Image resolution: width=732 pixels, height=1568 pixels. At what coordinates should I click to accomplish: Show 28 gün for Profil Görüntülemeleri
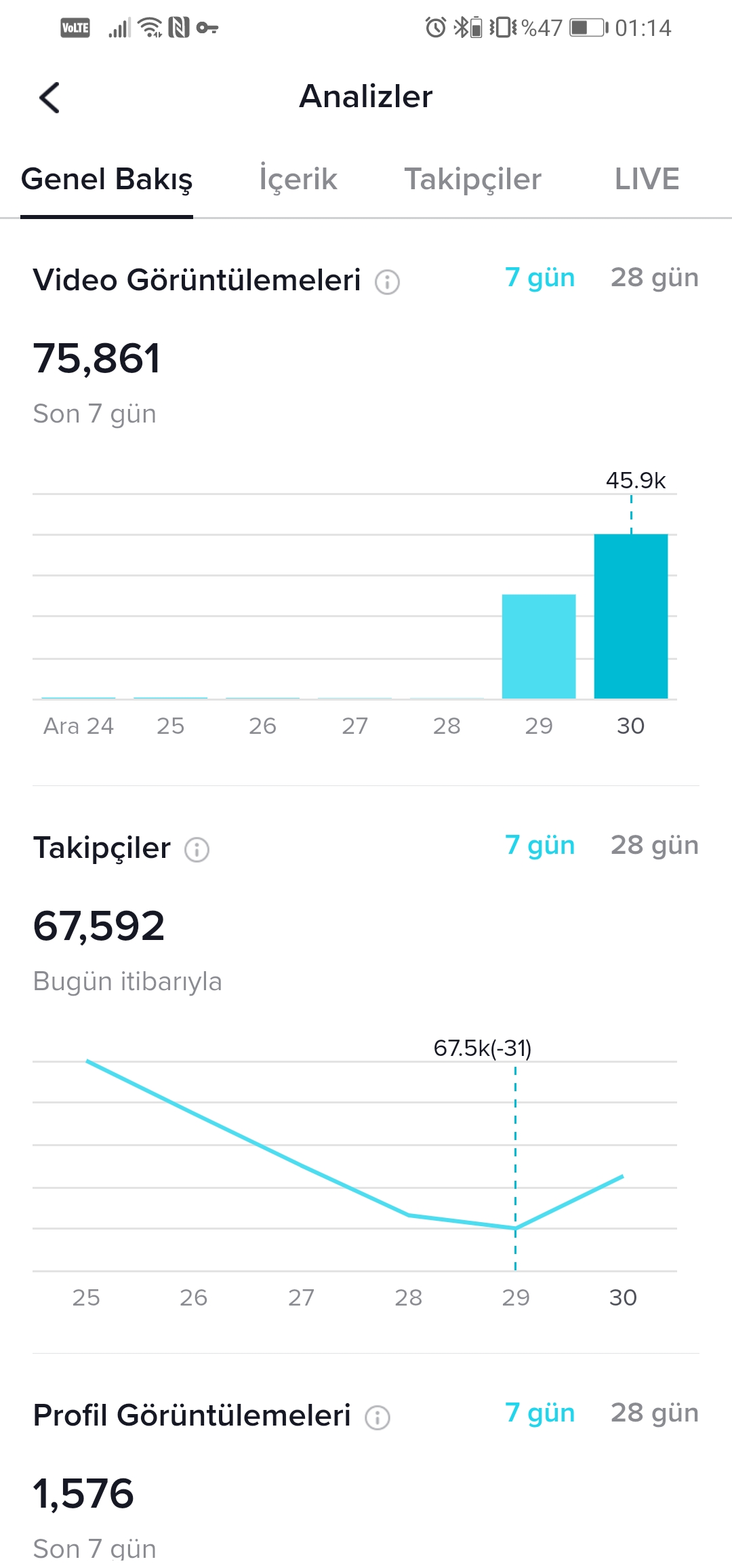pyautogui.click(x=655, y=1413)
